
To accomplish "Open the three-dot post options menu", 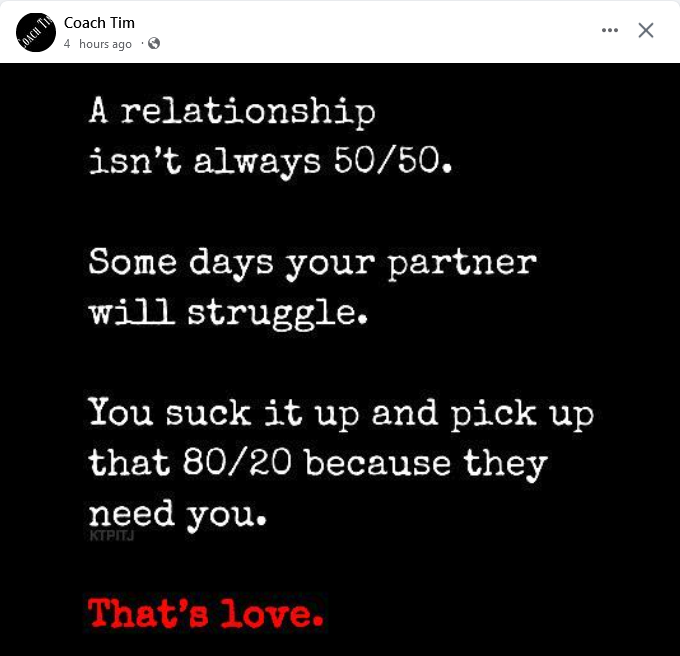I will 610,30.
